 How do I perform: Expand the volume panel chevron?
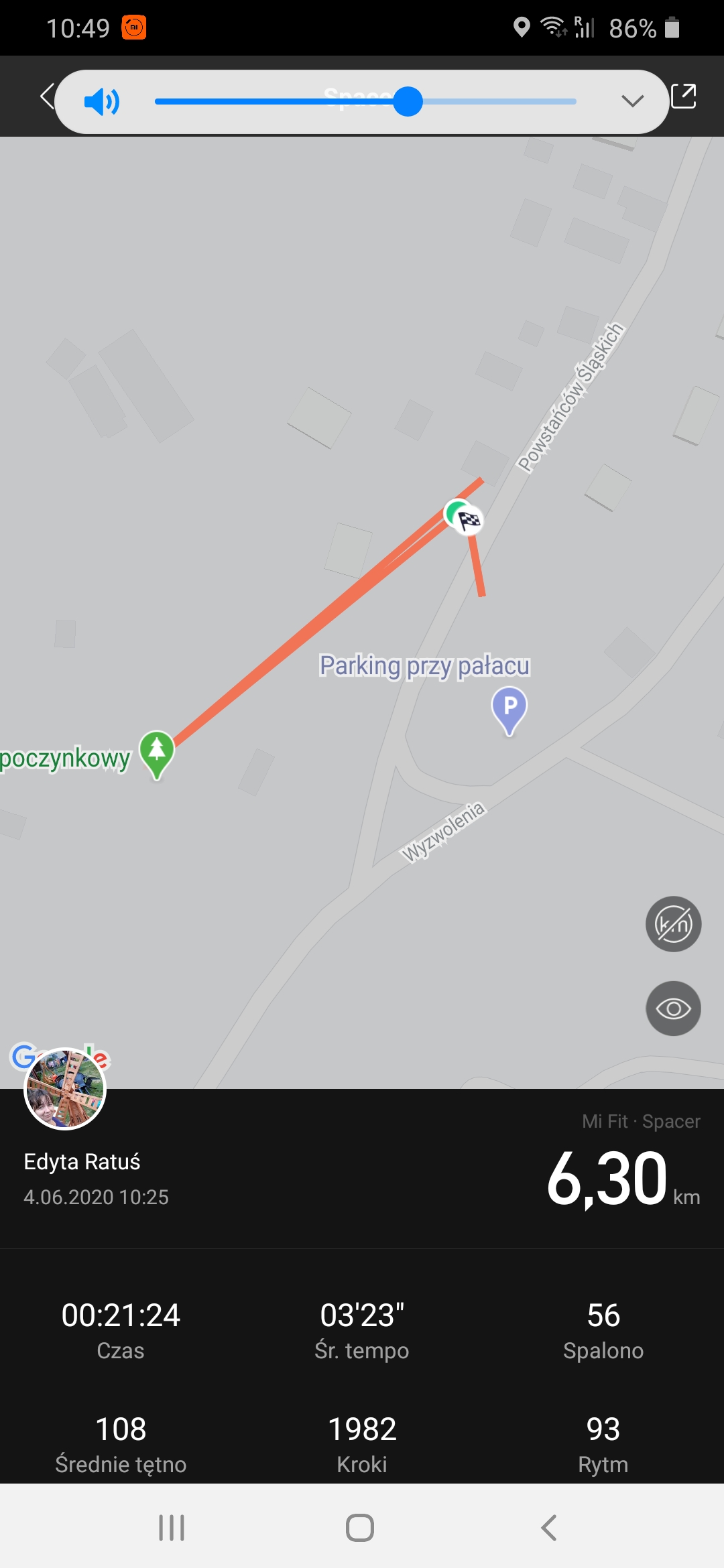pos(632,101)
